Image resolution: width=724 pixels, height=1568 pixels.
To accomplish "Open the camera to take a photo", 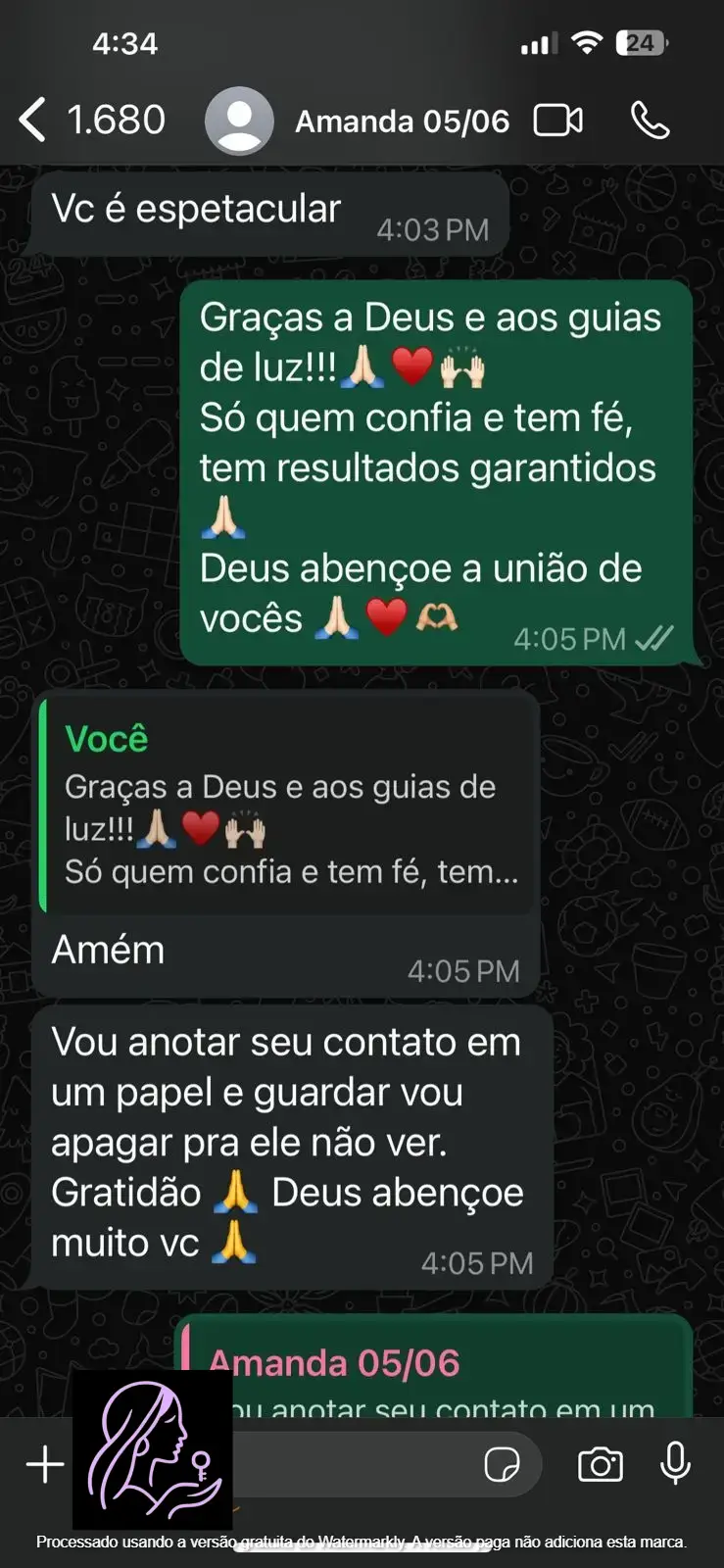I will click(600, 1464).
